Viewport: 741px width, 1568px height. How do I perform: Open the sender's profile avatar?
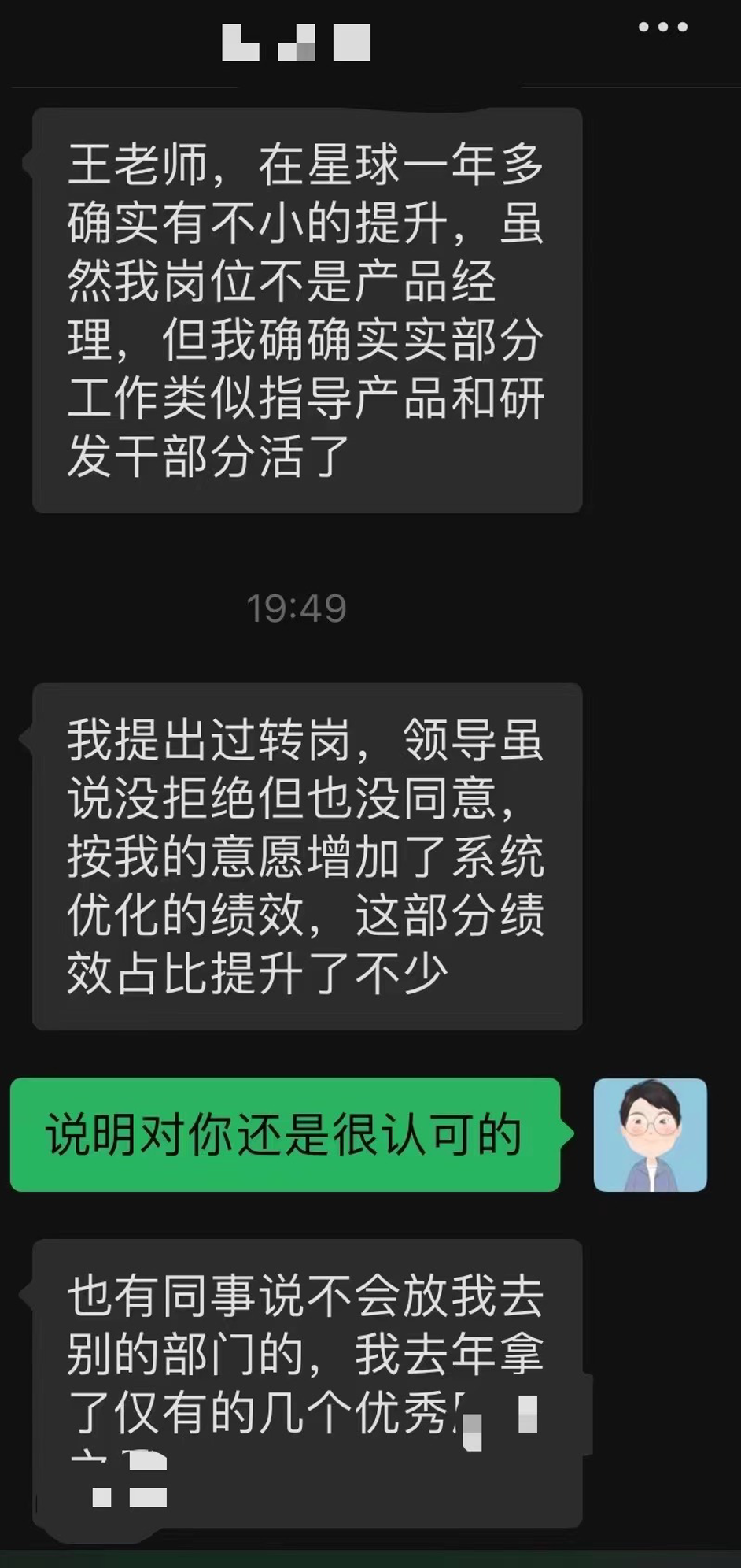point(650,1134)
